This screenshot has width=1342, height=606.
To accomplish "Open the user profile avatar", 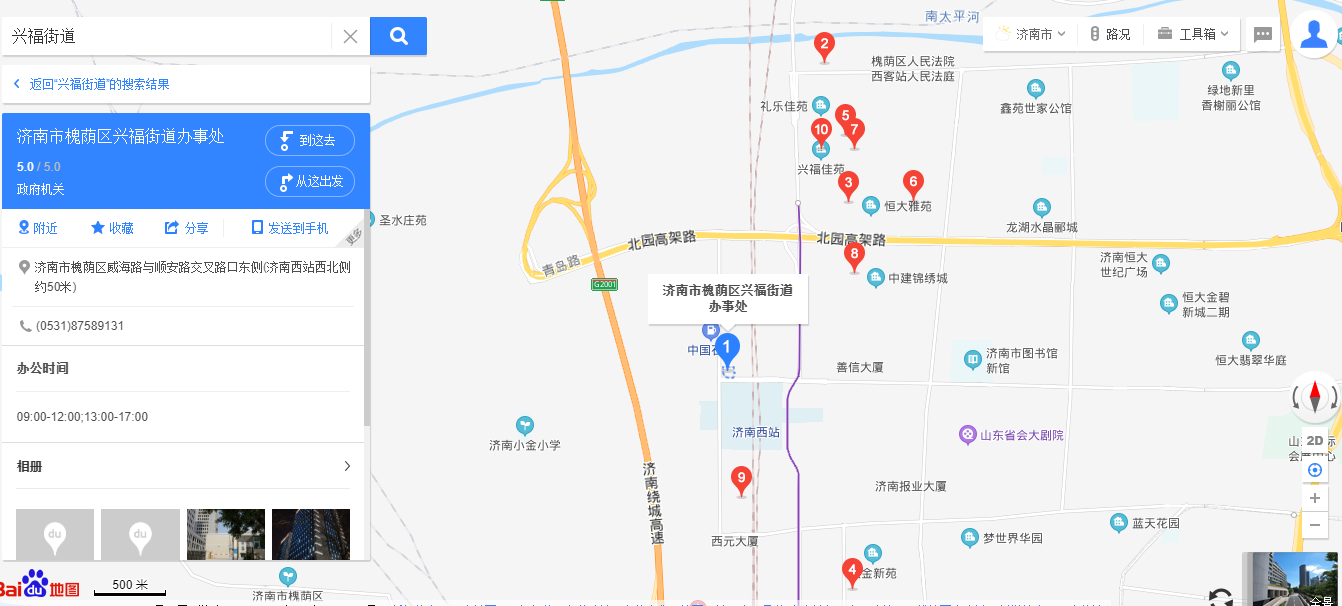I will [x=1314, y=34].
